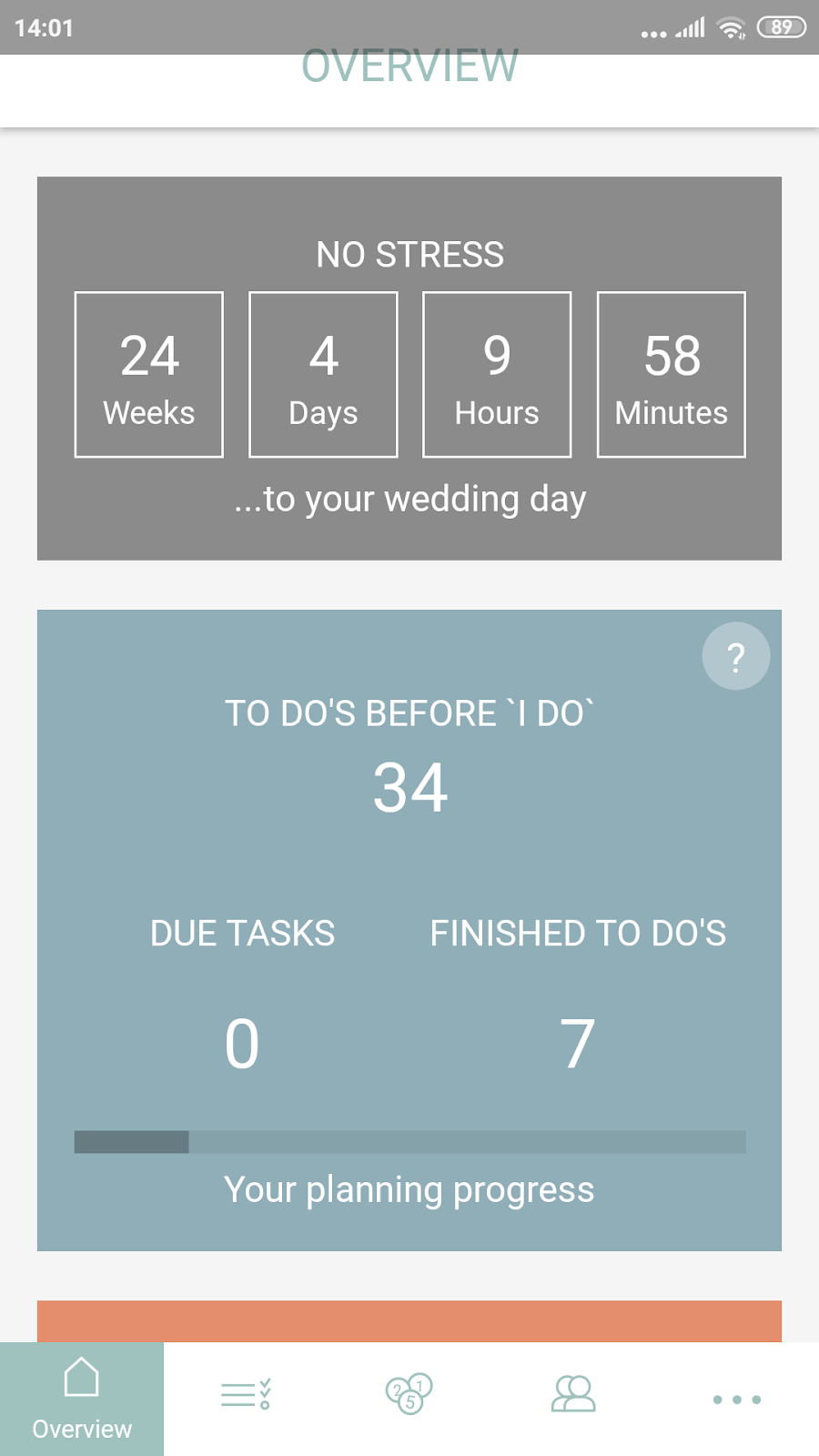The width and height of the screenshot is (819, 1456).
Task: Switch to the budget coins tab
Action: [x=409, y=1393]
